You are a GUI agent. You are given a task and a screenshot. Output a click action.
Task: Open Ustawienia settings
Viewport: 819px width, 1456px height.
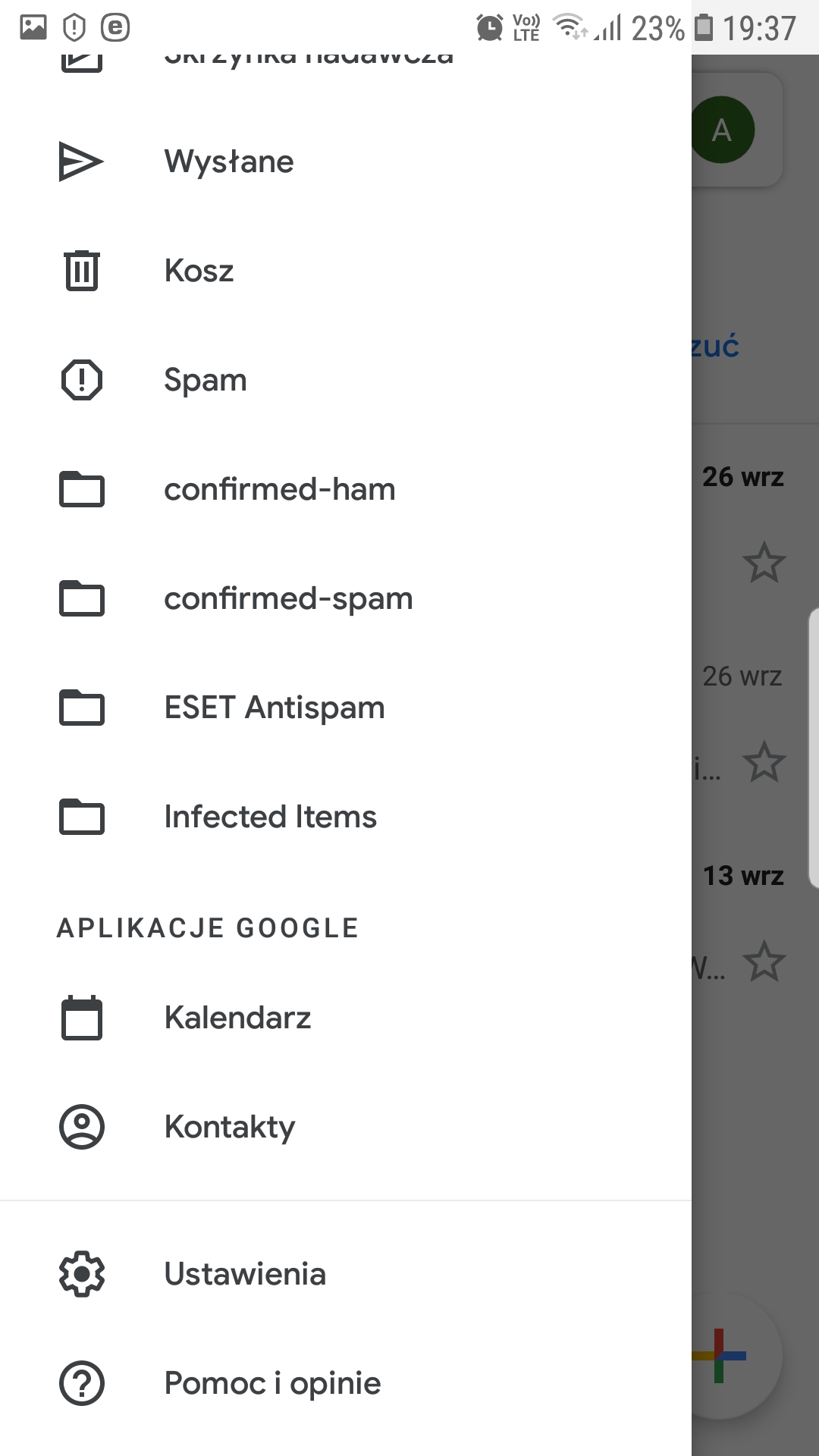tap(346, 1274)
